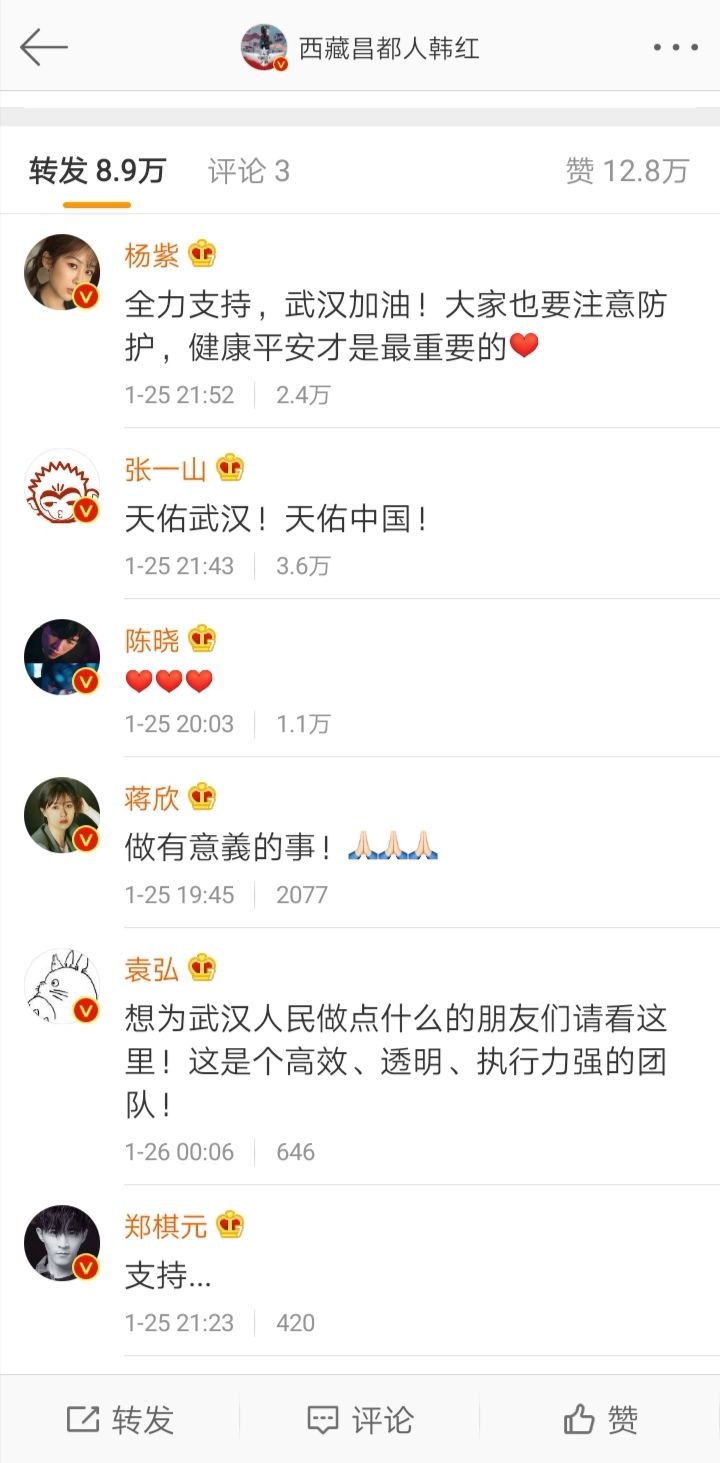Open 杨紫's profile avatar
The width and height of the screenshot is (720, 1463).
pos(62,272)
